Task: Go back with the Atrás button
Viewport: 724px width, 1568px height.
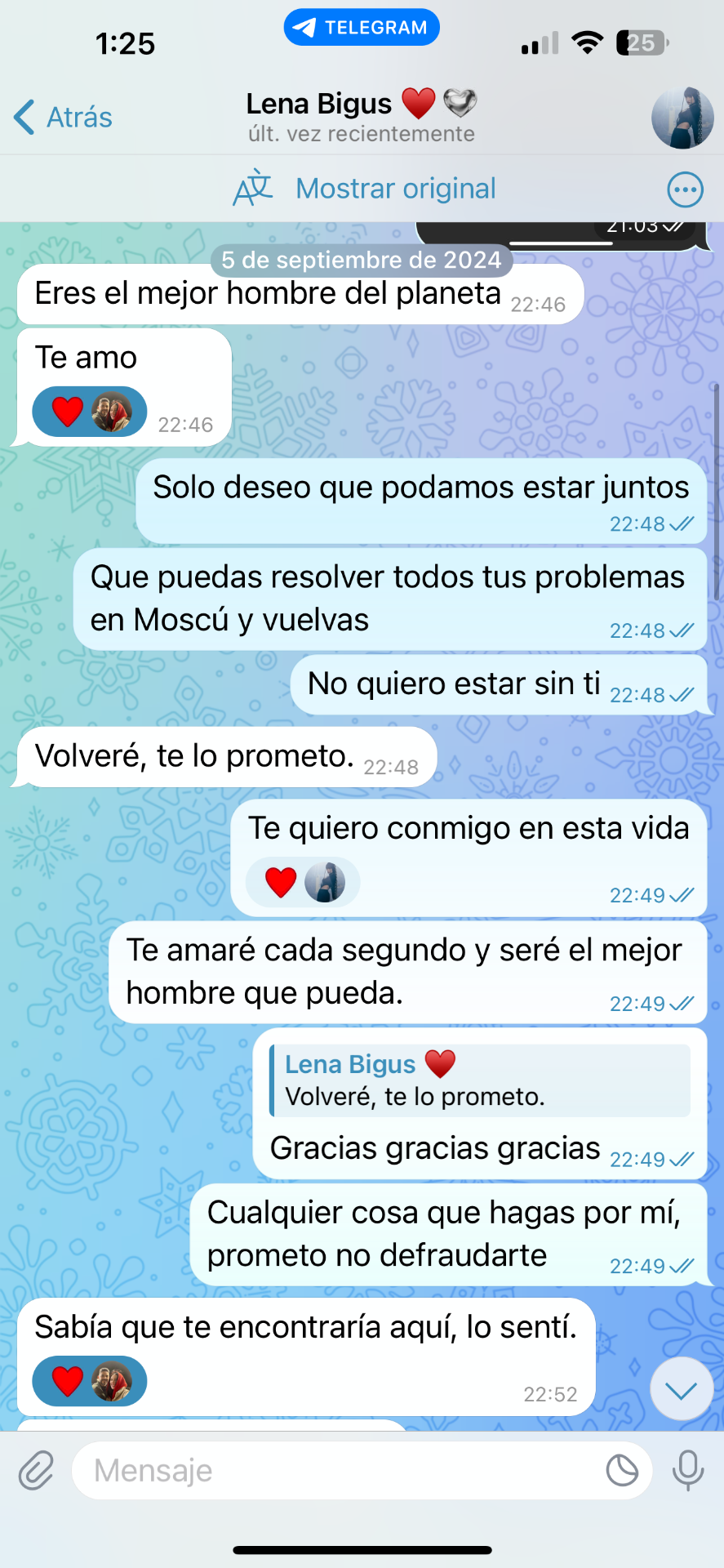Action: click(x=64, y=118)
